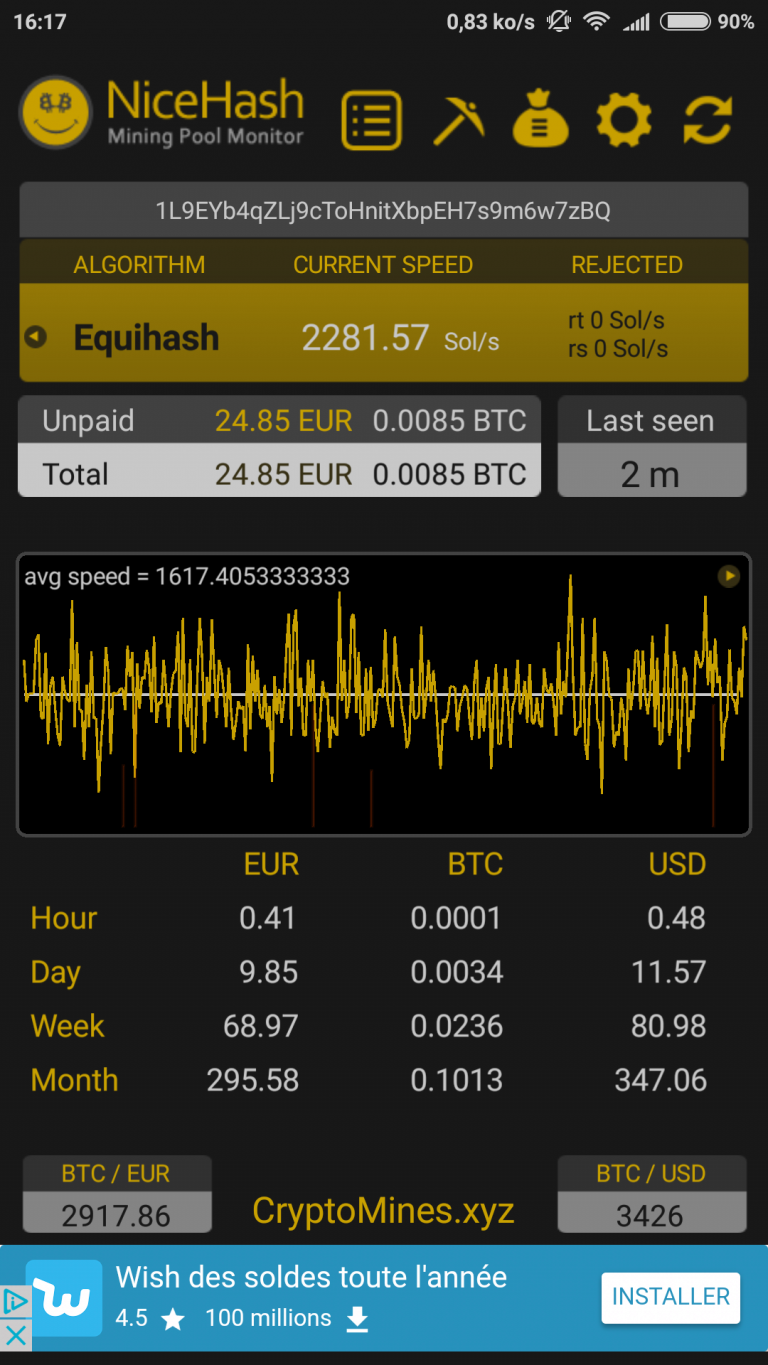
Task: Open the workers list panel
Action: click(x=371, y=119)
